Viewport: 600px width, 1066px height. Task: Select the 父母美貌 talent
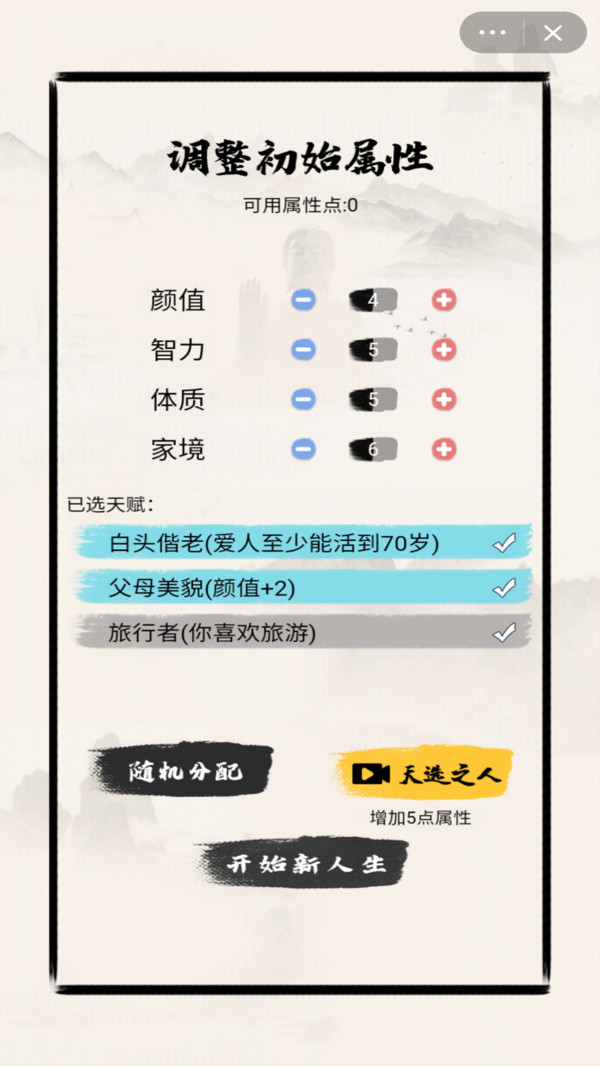(x=303, y=588)
